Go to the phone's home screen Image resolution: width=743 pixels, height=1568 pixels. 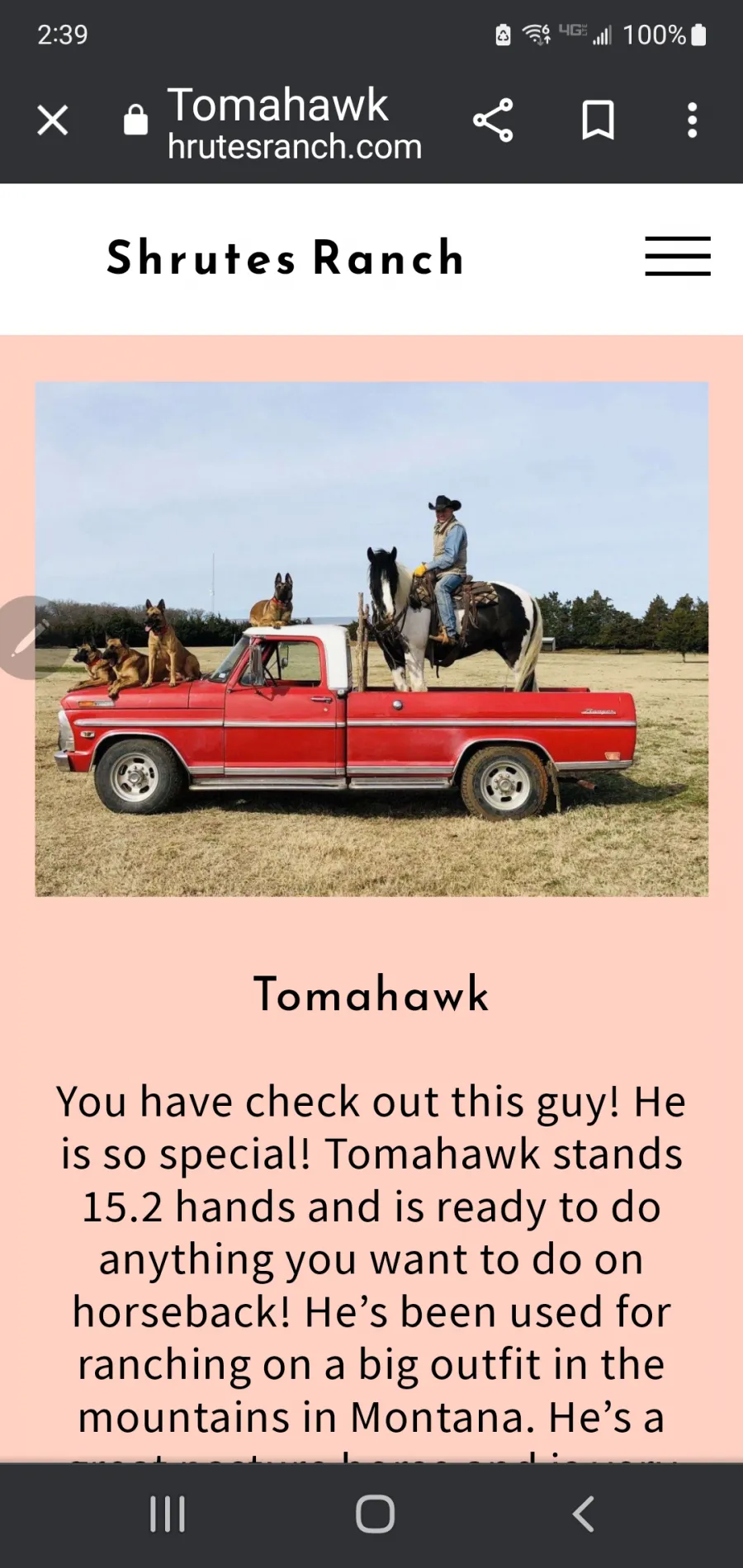click(375, 1514)
